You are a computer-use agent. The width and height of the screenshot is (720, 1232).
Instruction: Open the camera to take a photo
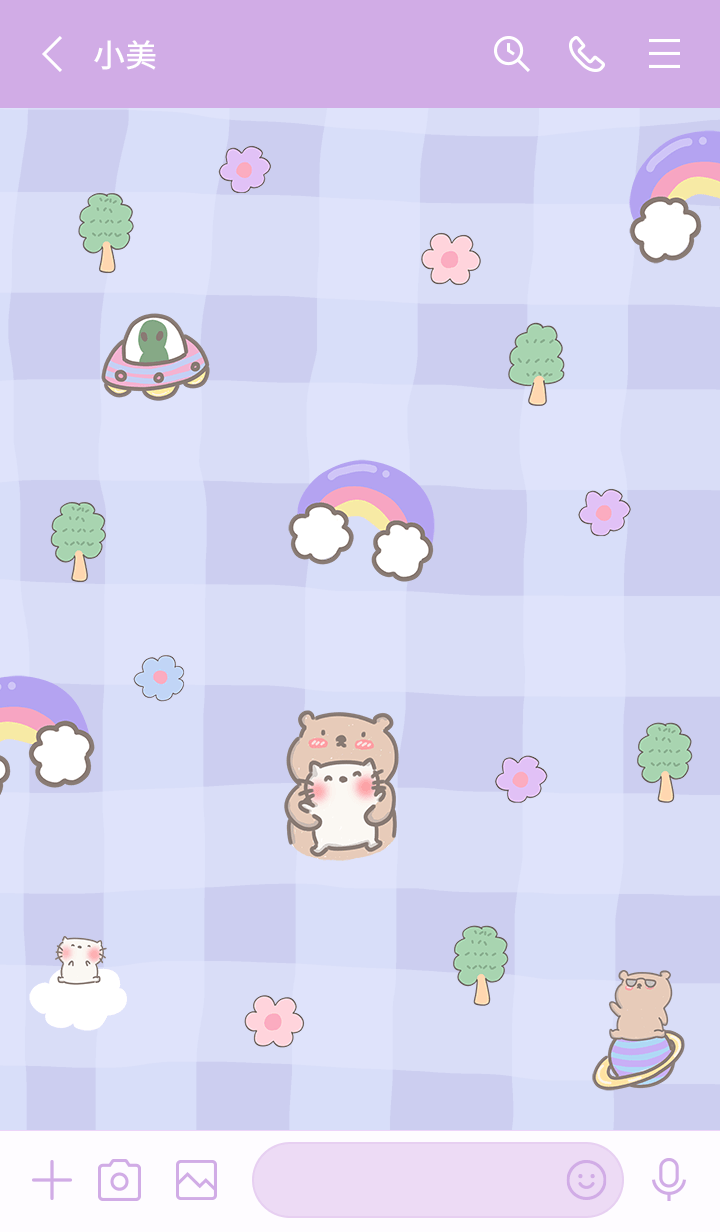pyautogui.click(x=119, y=1180)
